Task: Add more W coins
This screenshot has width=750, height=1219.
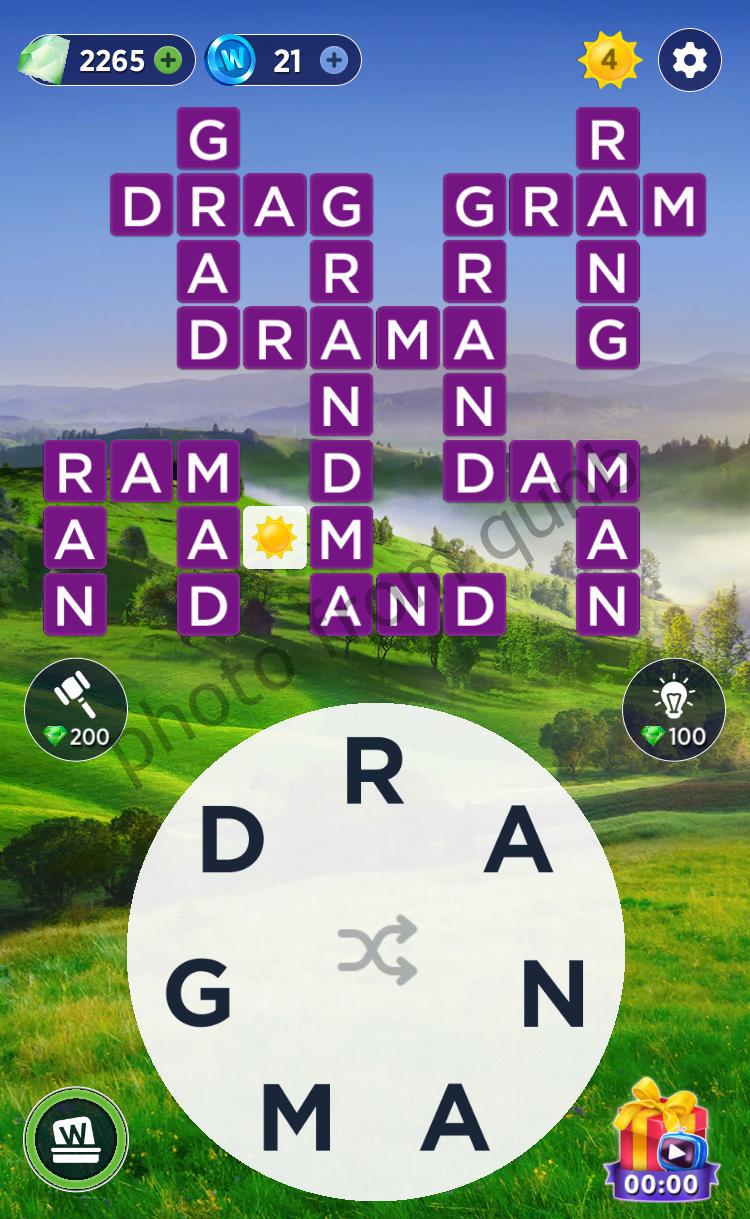Action: click(334, 61)
